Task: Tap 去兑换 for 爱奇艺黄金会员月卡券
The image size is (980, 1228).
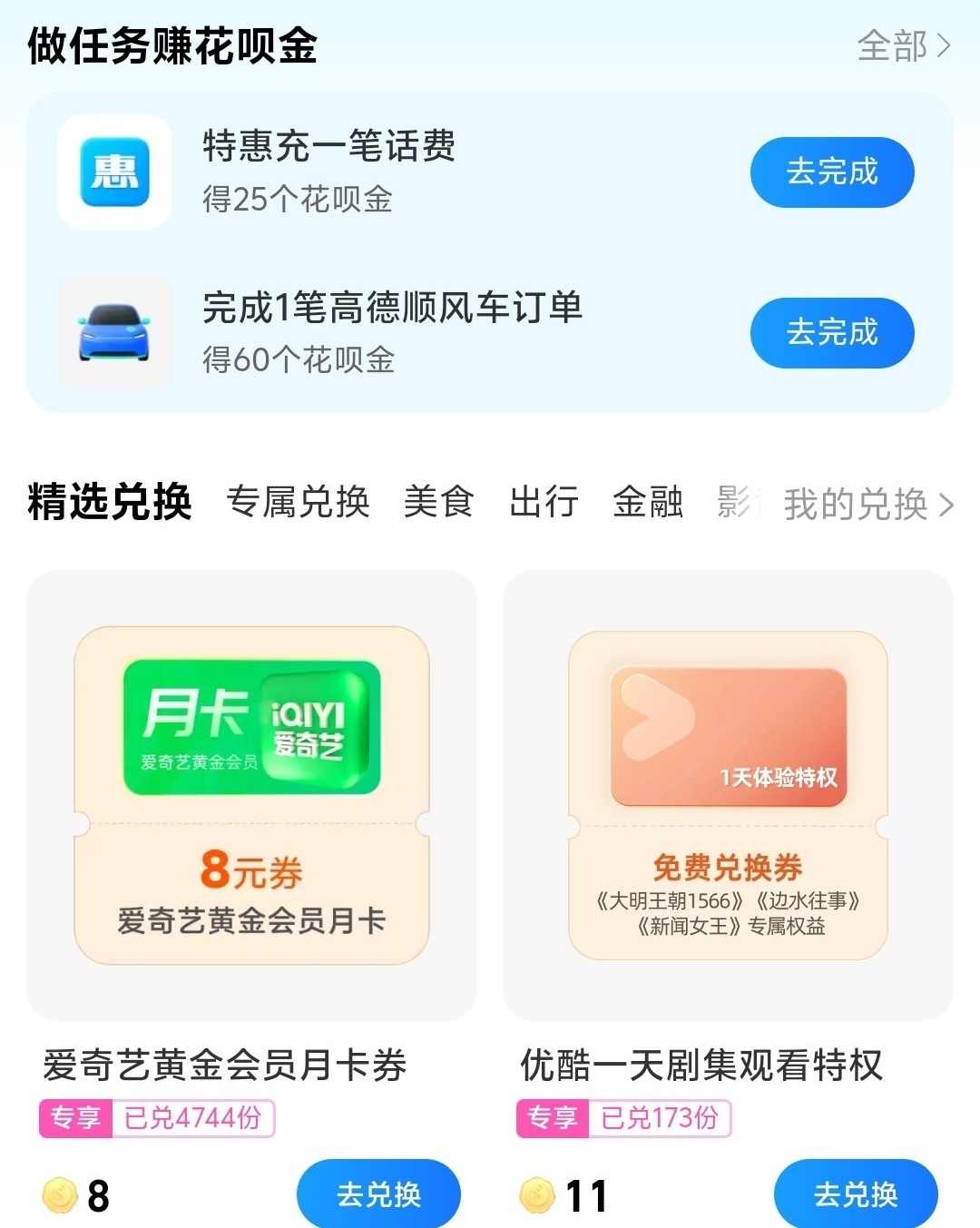Action: 378,1194
